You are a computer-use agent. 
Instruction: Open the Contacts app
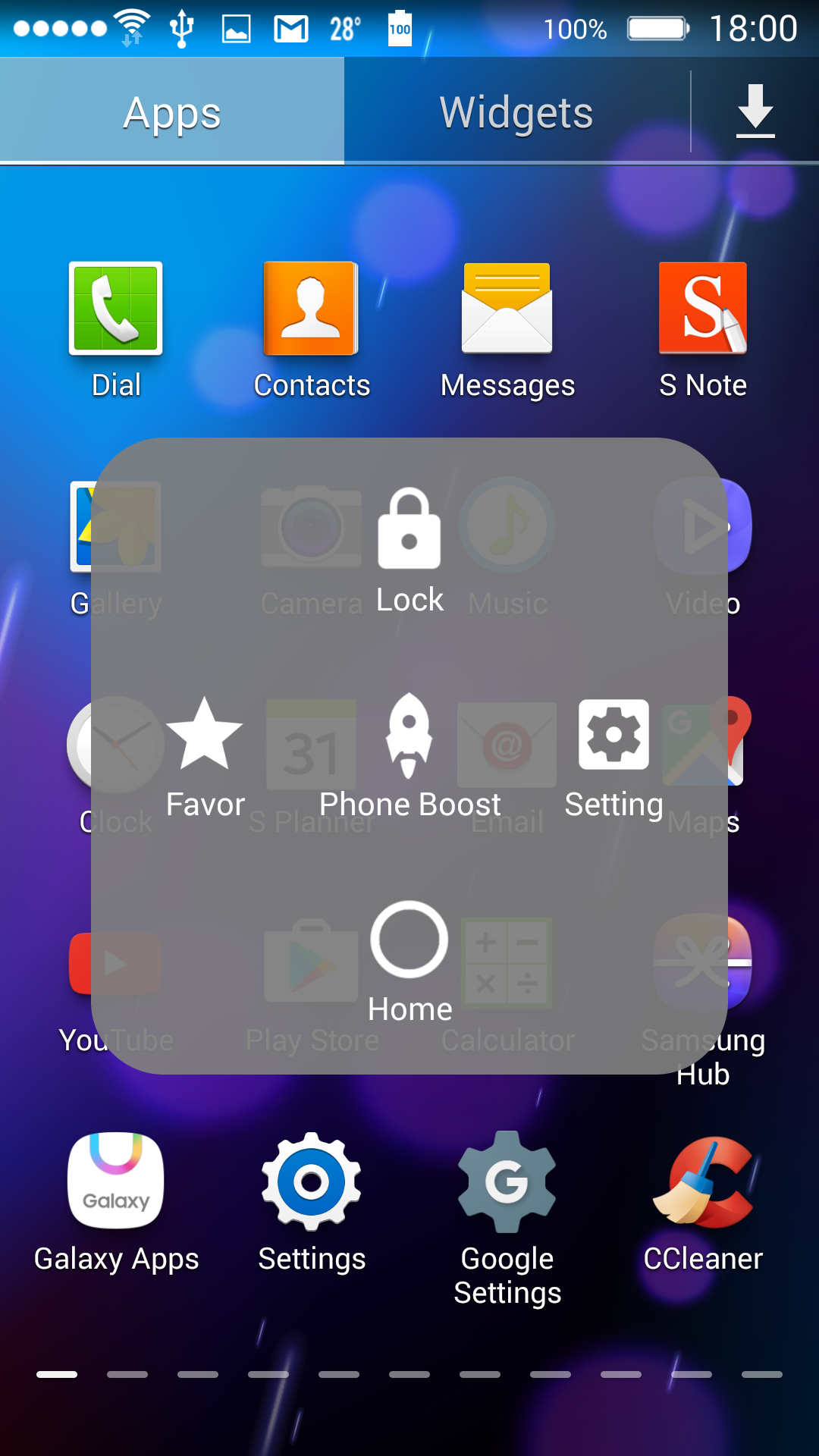click(x=312, y=331)
